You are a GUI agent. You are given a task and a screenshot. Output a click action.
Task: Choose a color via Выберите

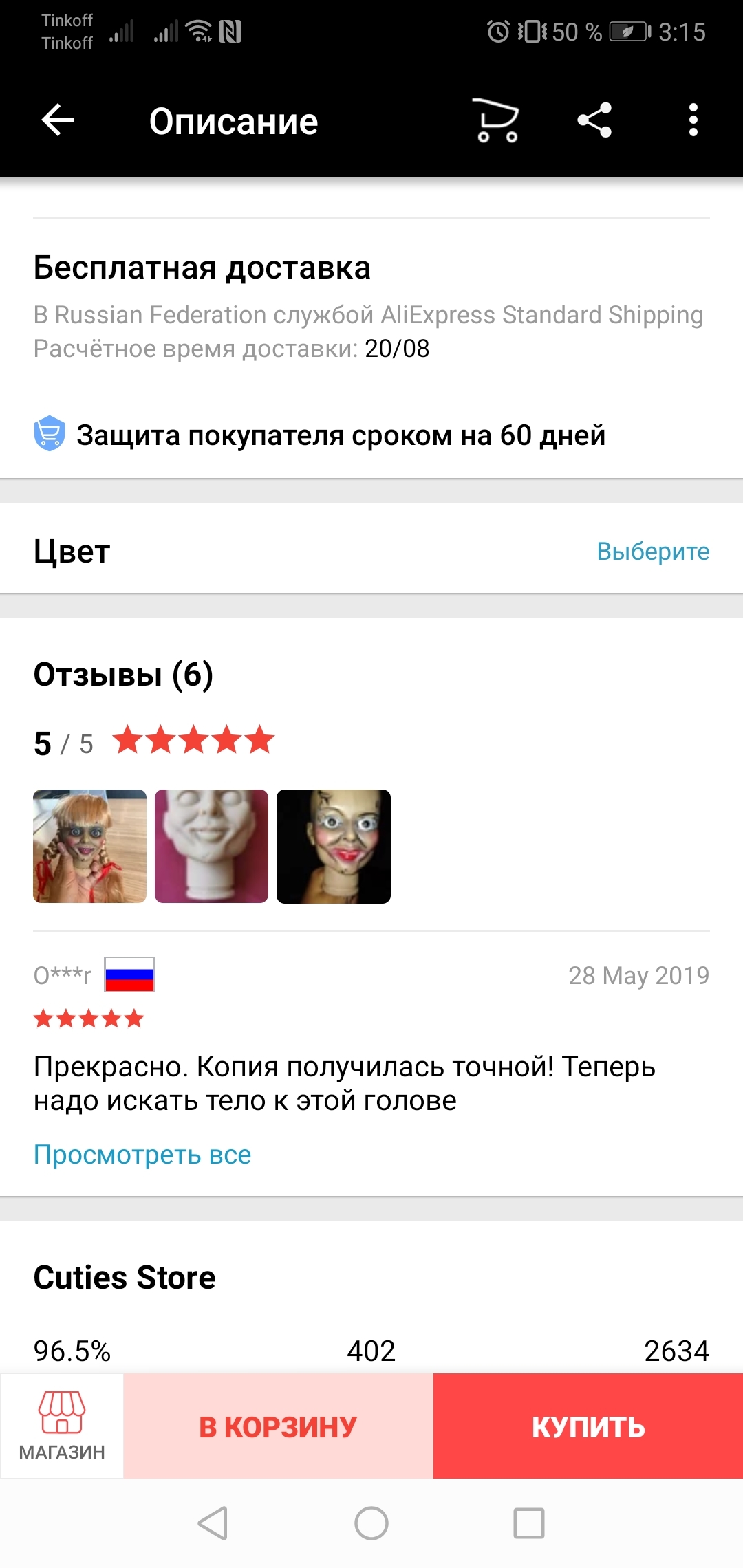tap(652, 552)
